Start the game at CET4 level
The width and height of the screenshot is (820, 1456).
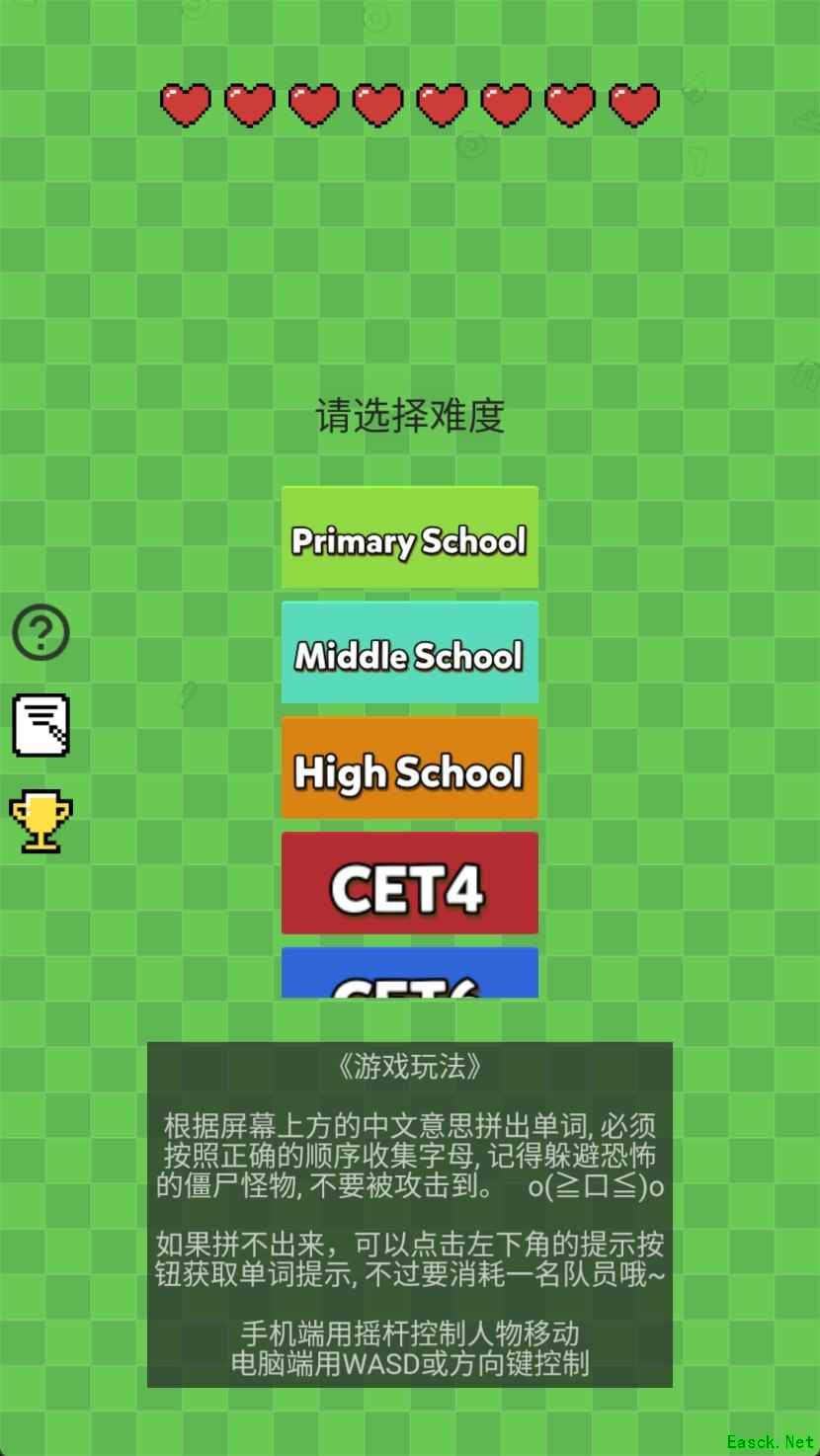[x=409, y=883]
